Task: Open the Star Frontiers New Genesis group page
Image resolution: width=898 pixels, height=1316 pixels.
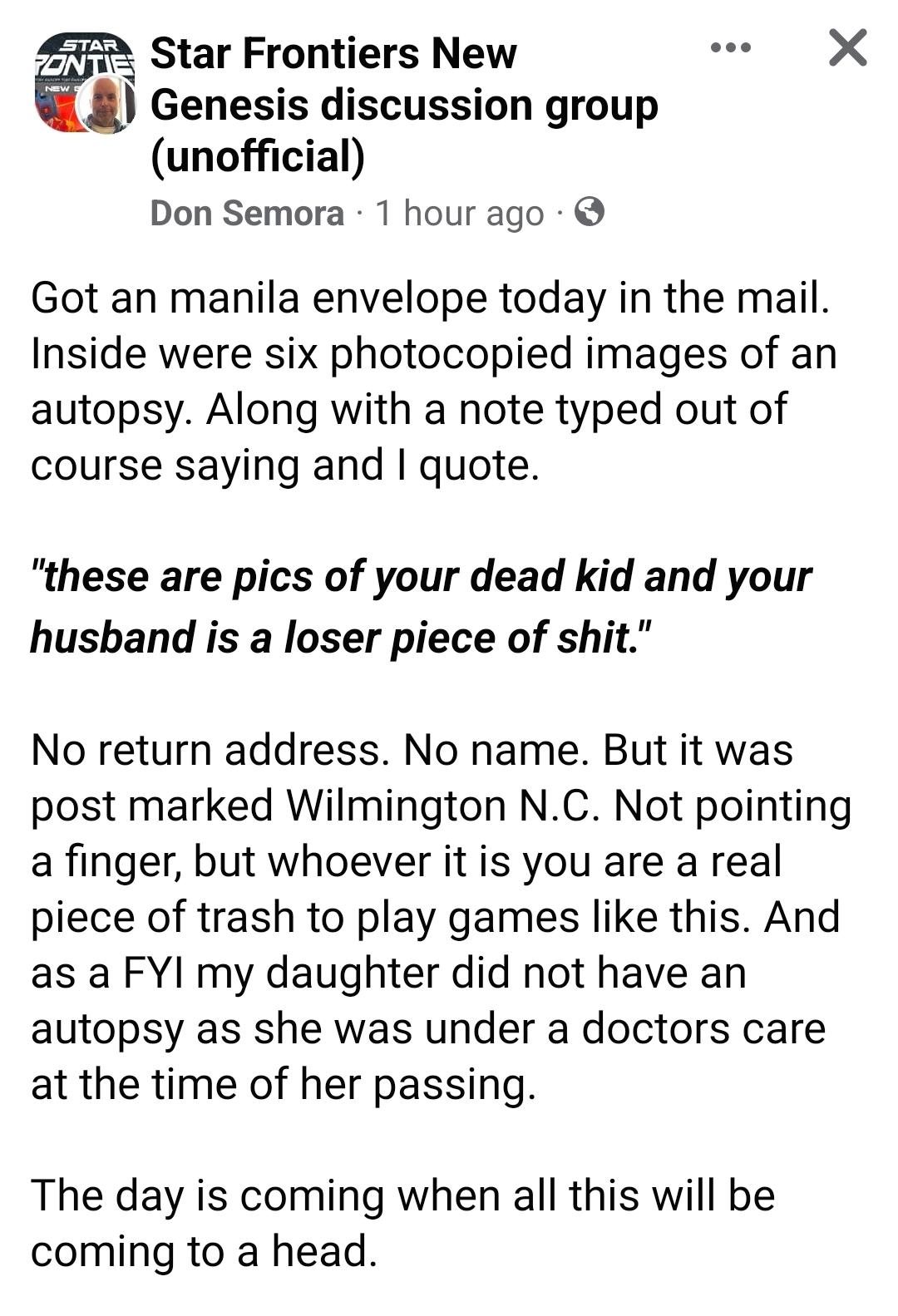Action: pyautogui.click(x=403, y=105)
